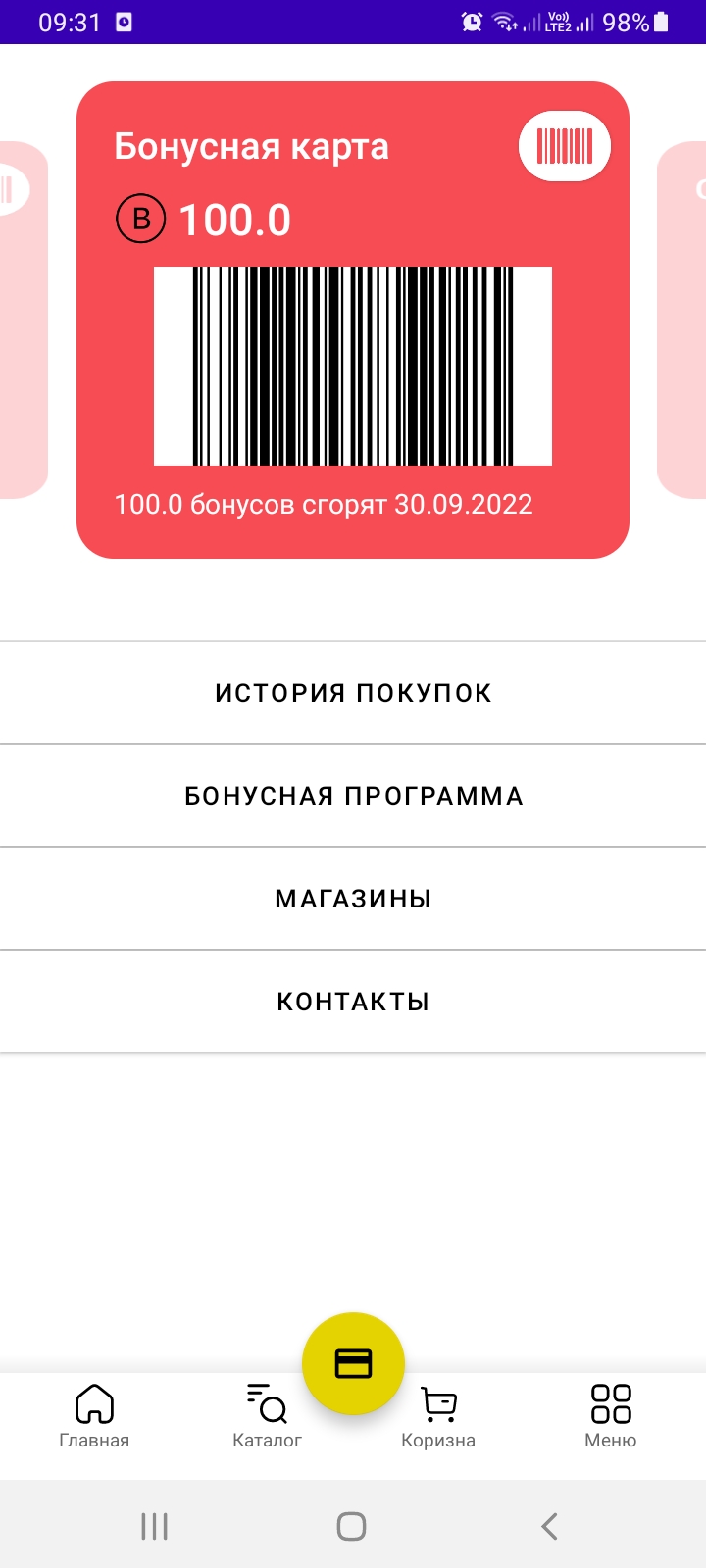
Task: Switch to the Каталог tab
Action: tap(267, 1416)
